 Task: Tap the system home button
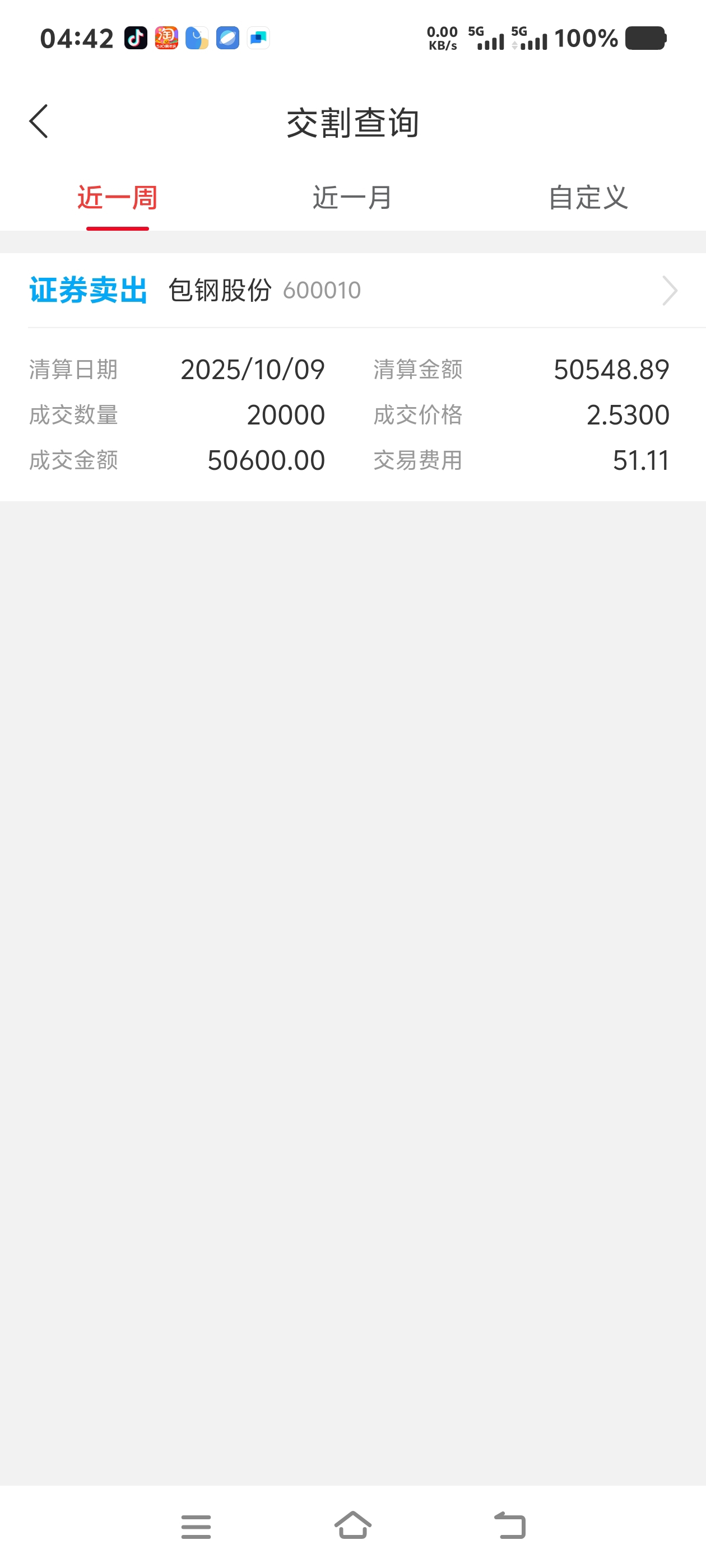click(352, 1525)
